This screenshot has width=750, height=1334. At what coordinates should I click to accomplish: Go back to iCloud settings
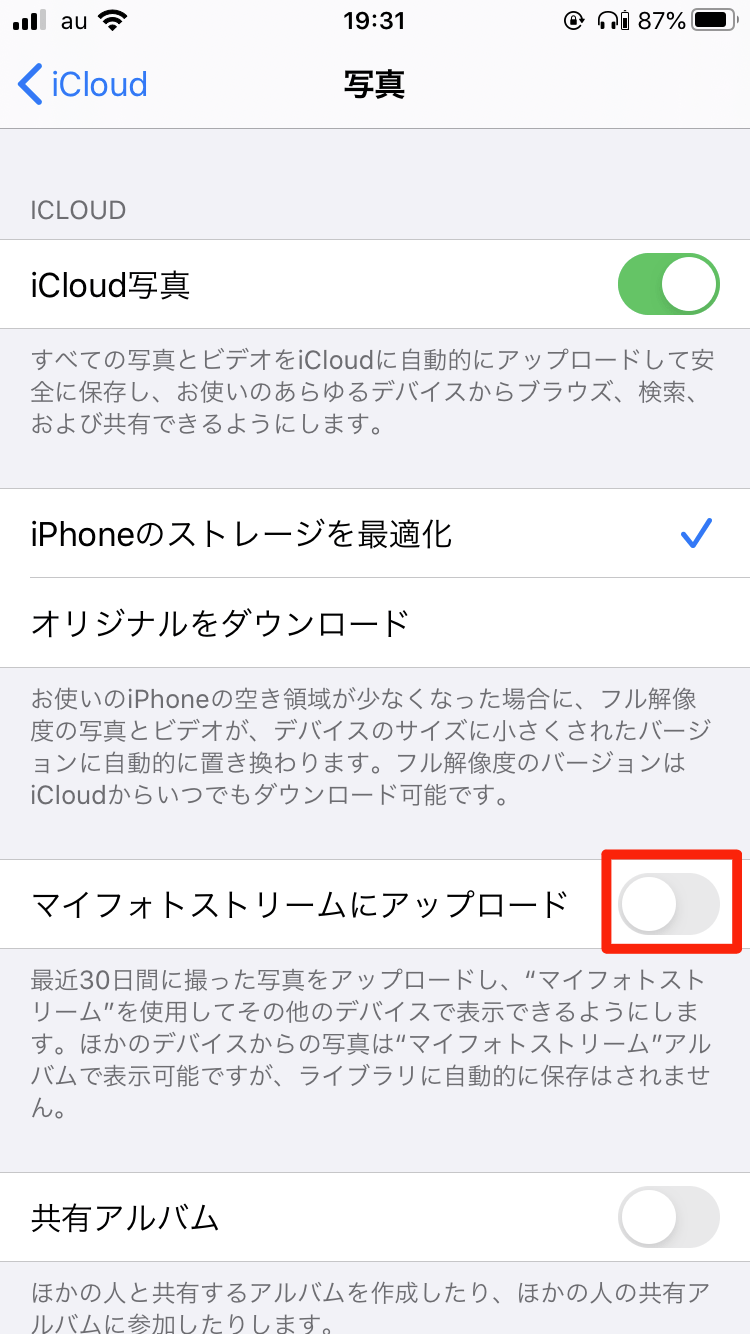pos(83,84)
